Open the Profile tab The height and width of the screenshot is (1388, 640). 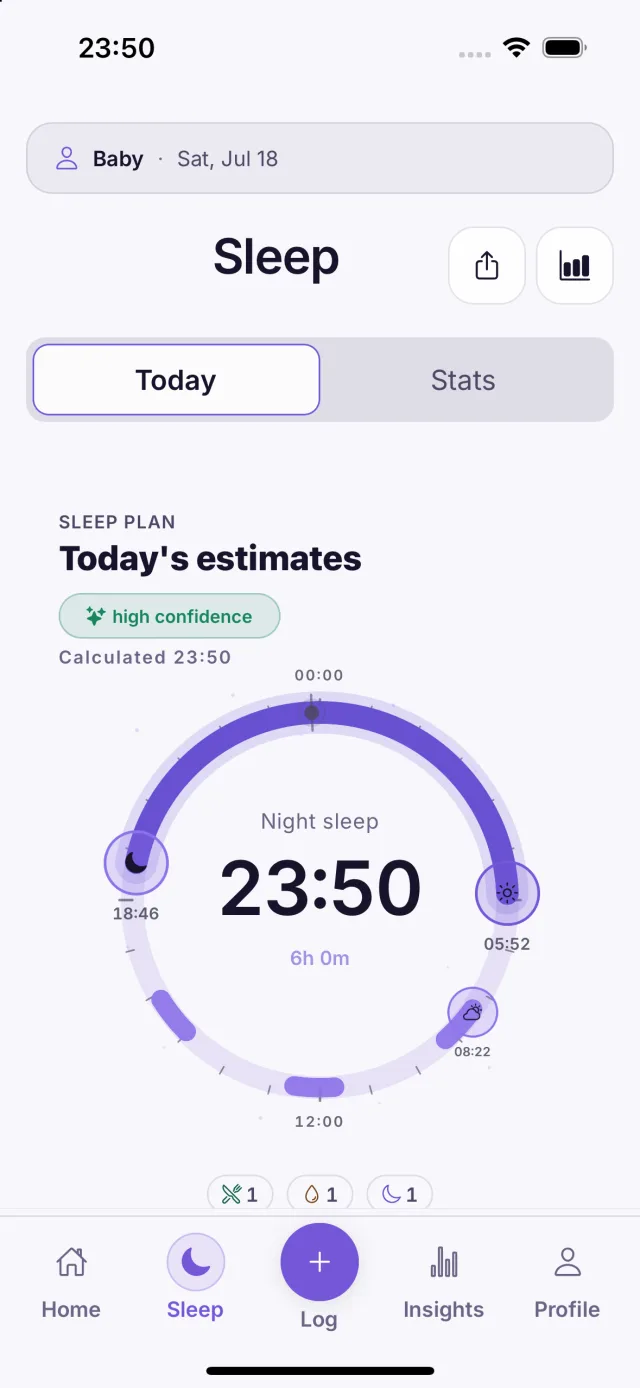pyautogui.click(x=567, y=1283)
